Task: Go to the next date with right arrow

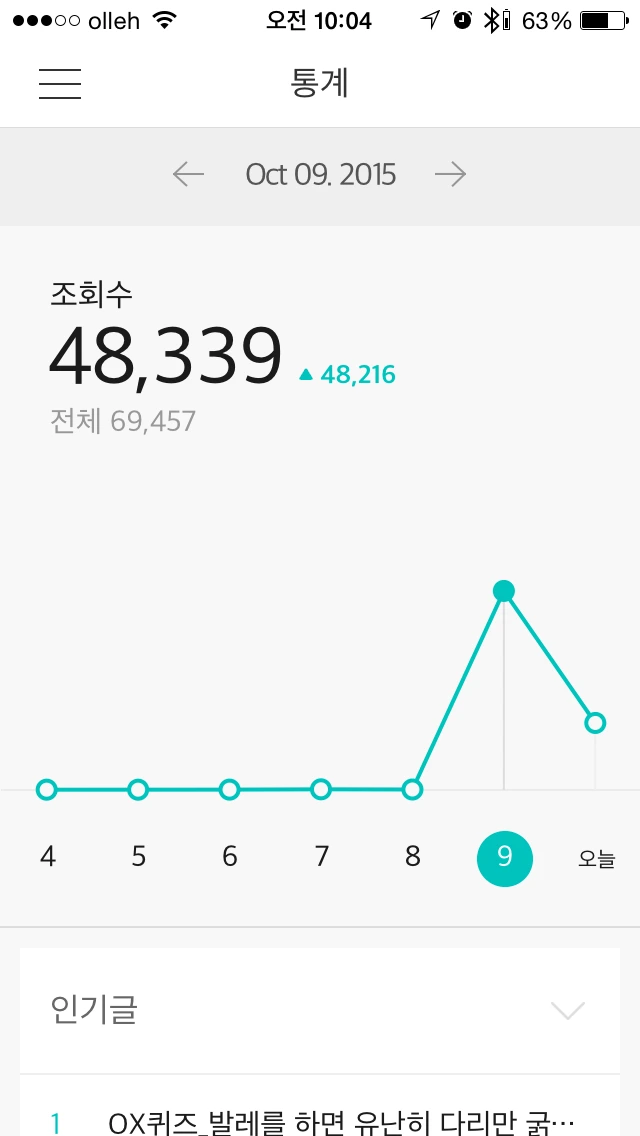Action: click(x=450, y=175)
